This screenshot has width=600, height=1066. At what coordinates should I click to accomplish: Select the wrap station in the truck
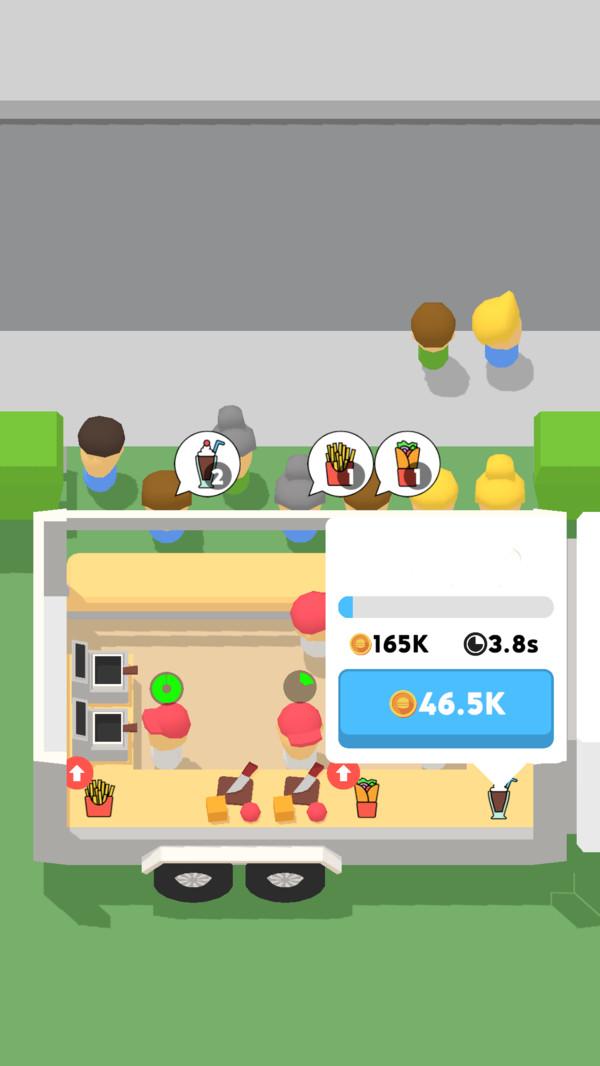tap(367, 798)
